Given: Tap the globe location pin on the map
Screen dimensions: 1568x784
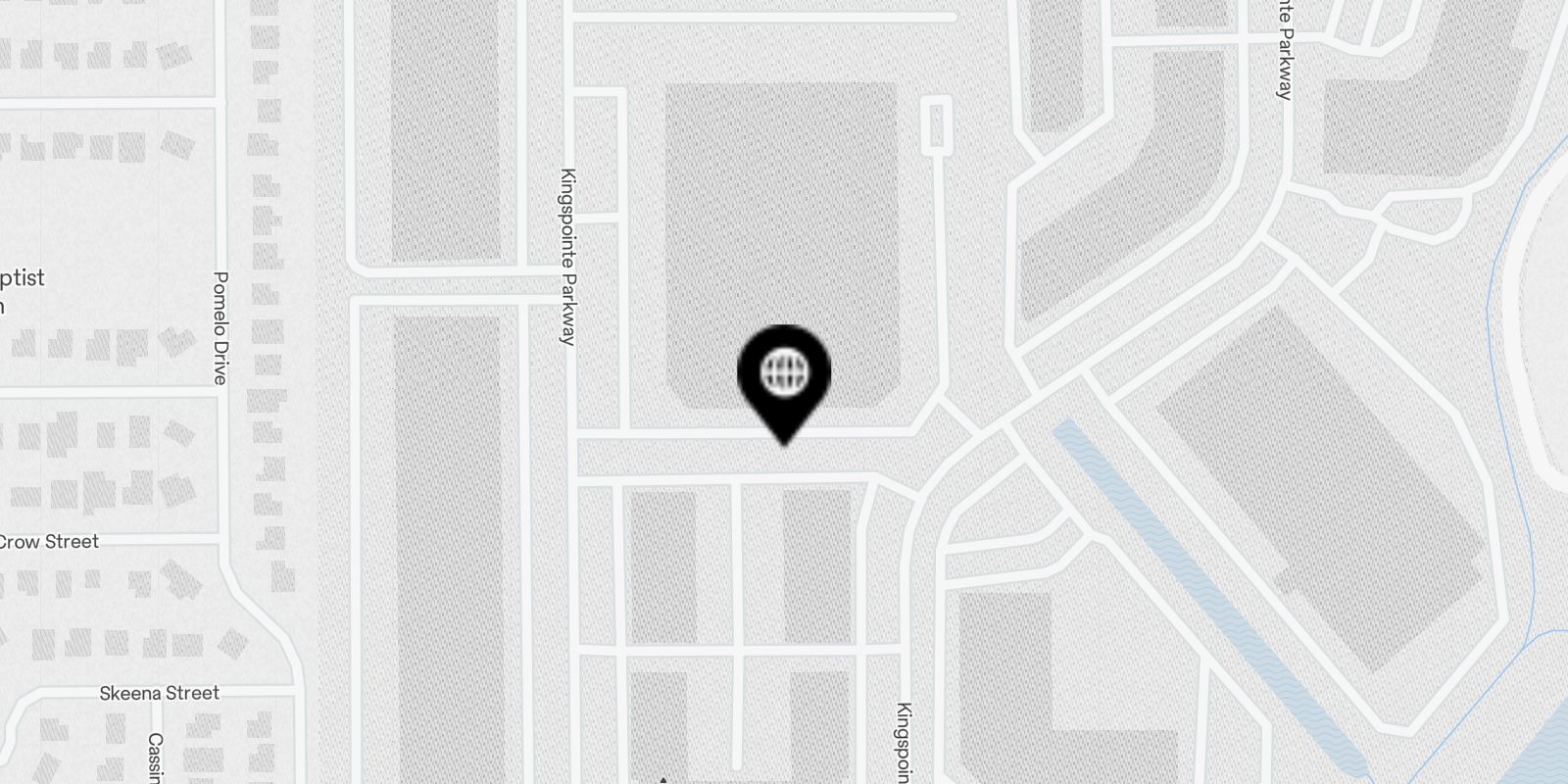Looking at the screenshot, I should pyautogui.click(x=784, y=377).
